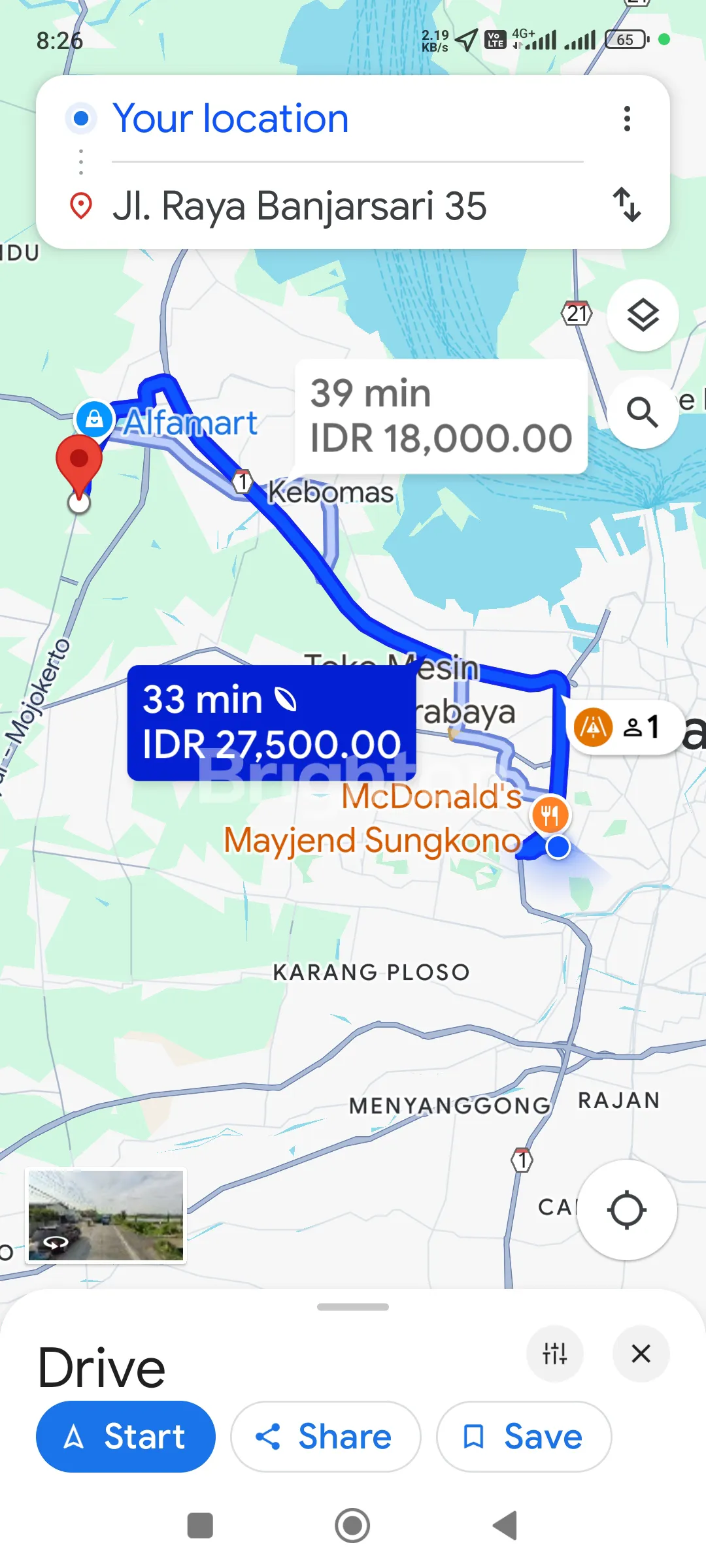The height and width of the screenshot is (1568, 706).
Task: Open Street View thumbnail
Action: click(106, 1215)
